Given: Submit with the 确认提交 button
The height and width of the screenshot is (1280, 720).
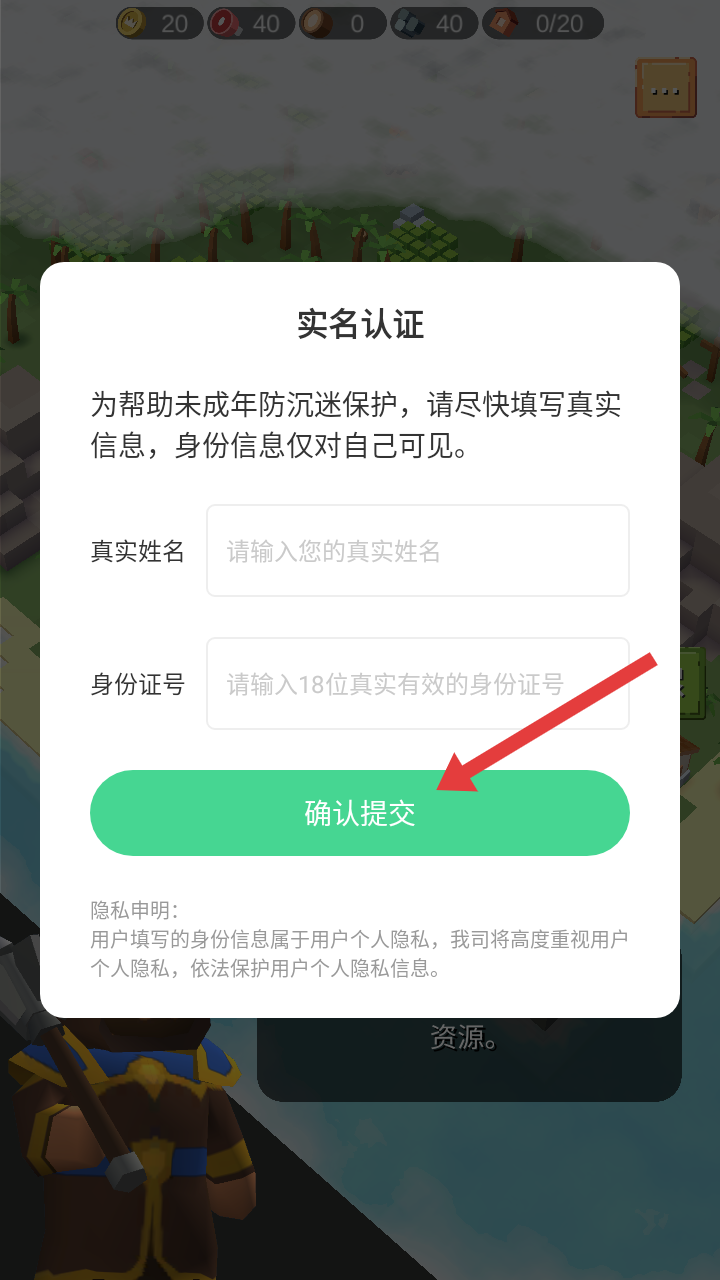Looking at the screenshot, I should coord(359,813).
